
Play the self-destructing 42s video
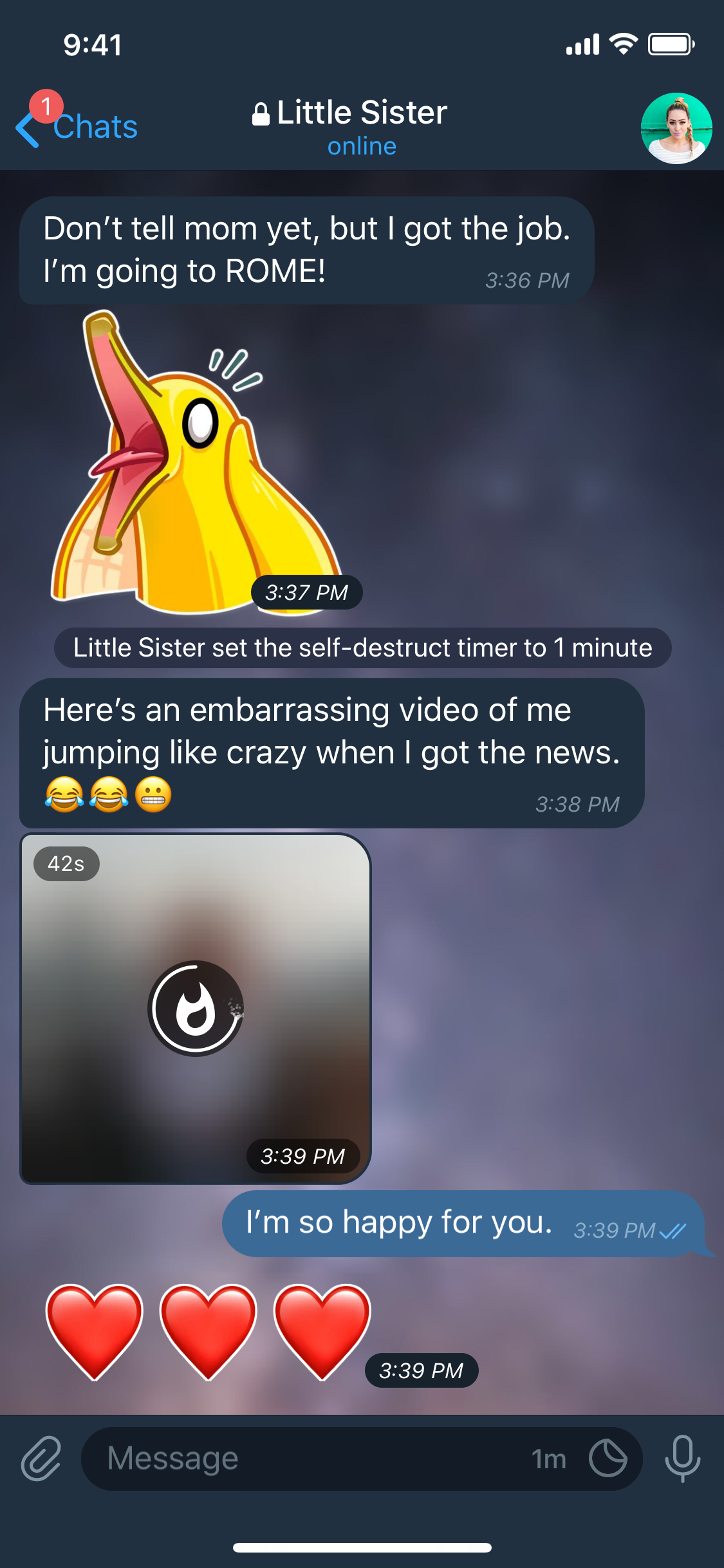pos(196,1008)
